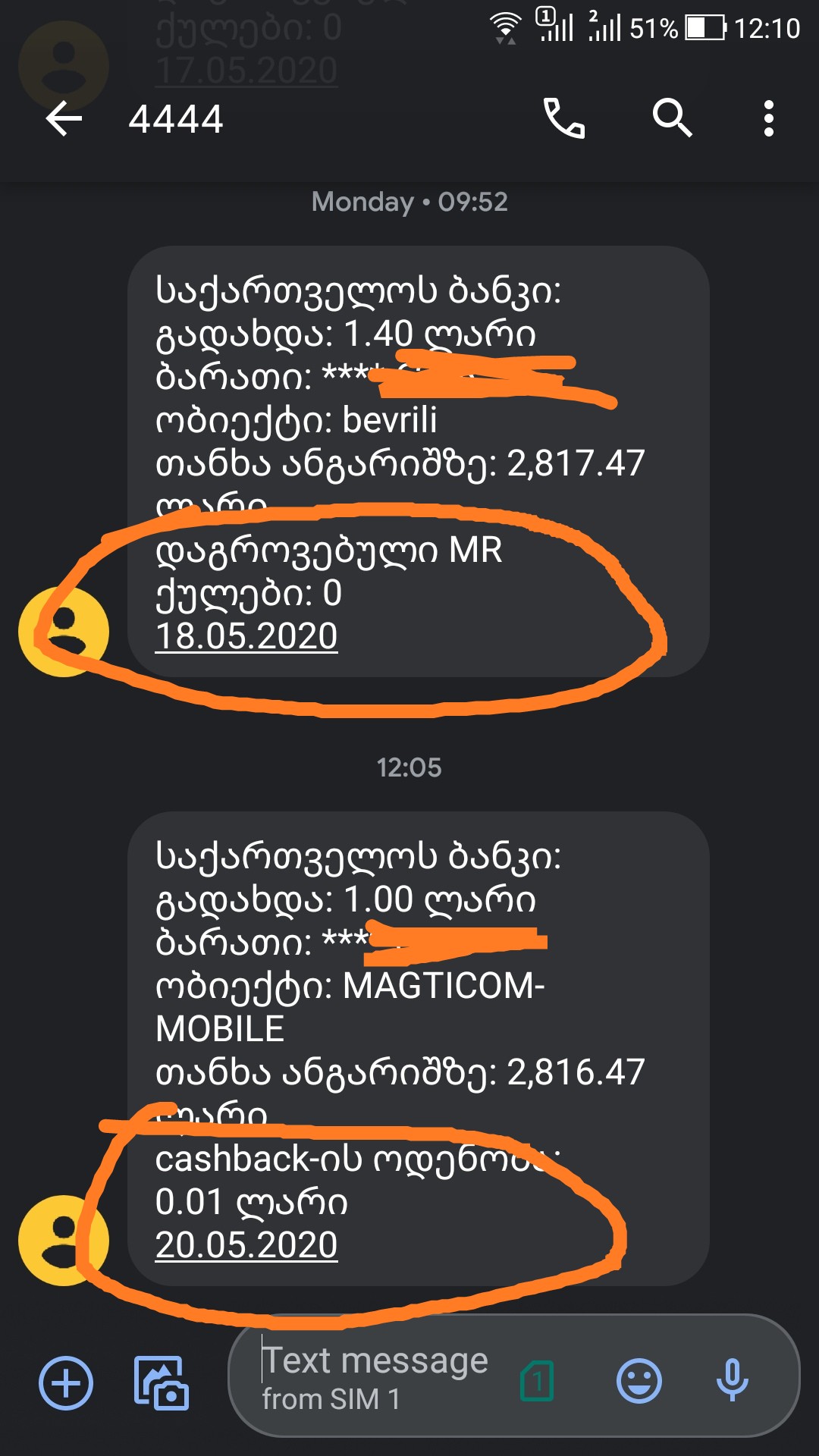
Task: Open the emoji picker
Action: (639, 1381)
